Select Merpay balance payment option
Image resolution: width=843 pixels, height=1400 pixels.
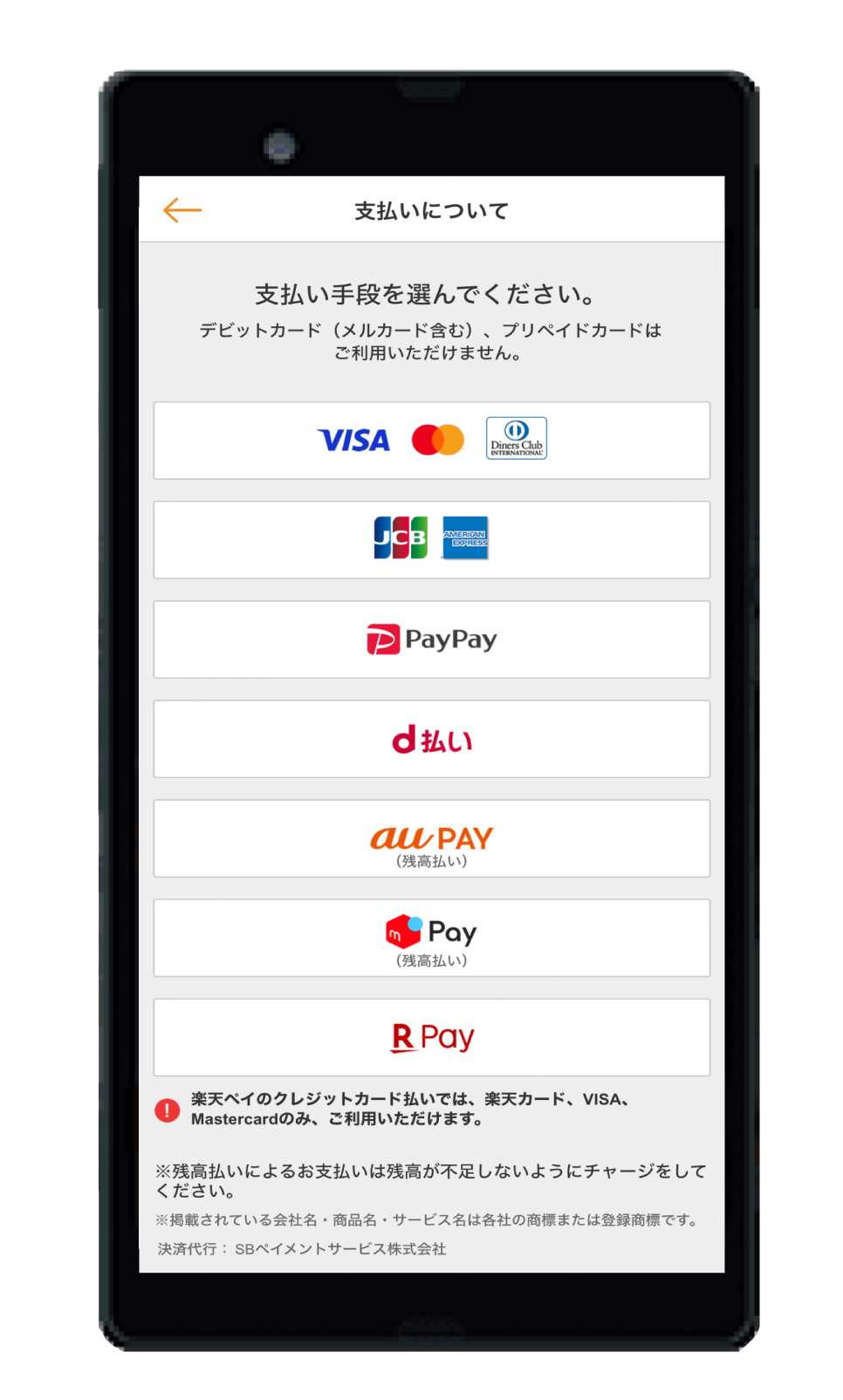431,938
